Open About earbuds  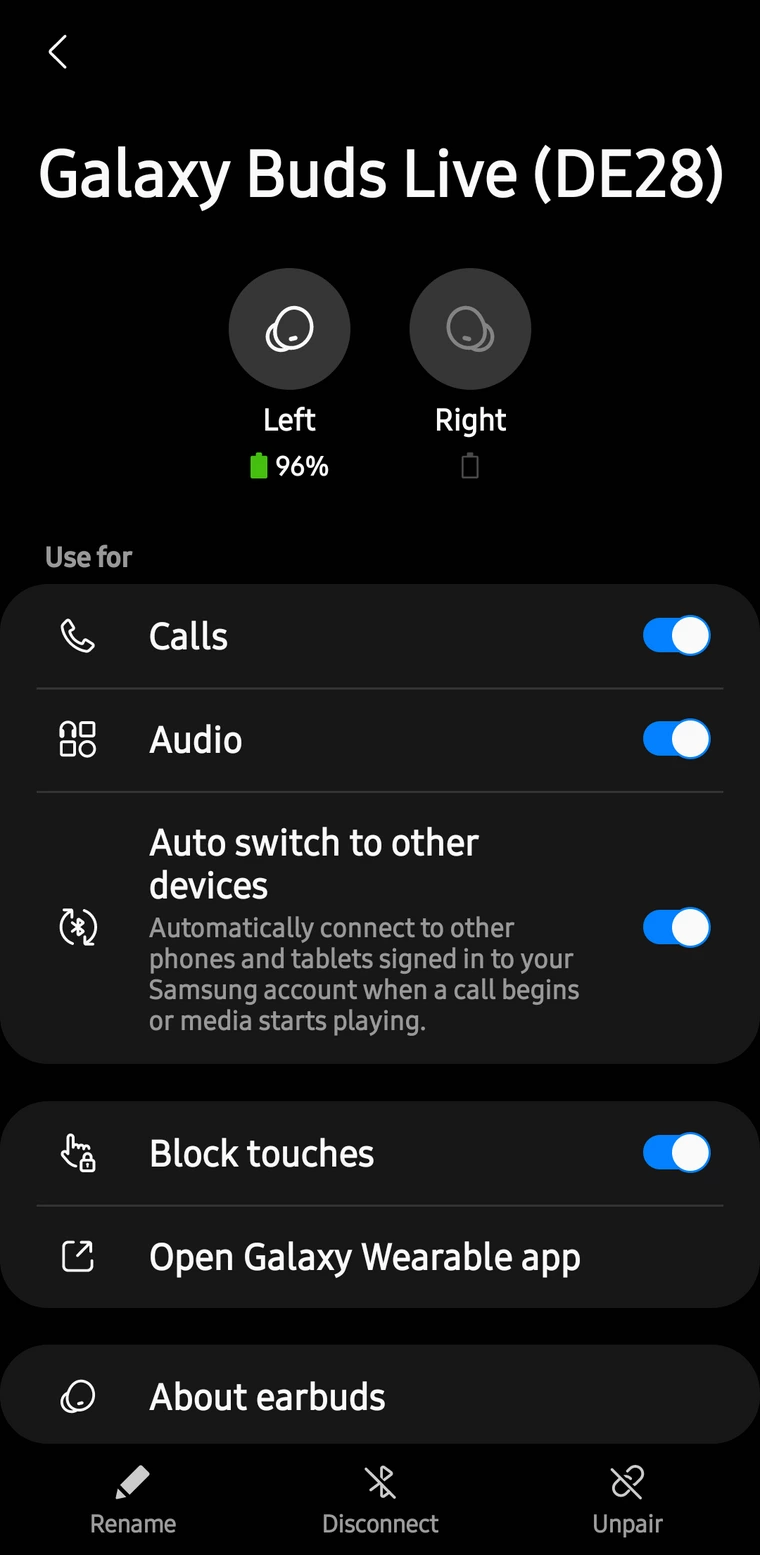coord(380,1396)
